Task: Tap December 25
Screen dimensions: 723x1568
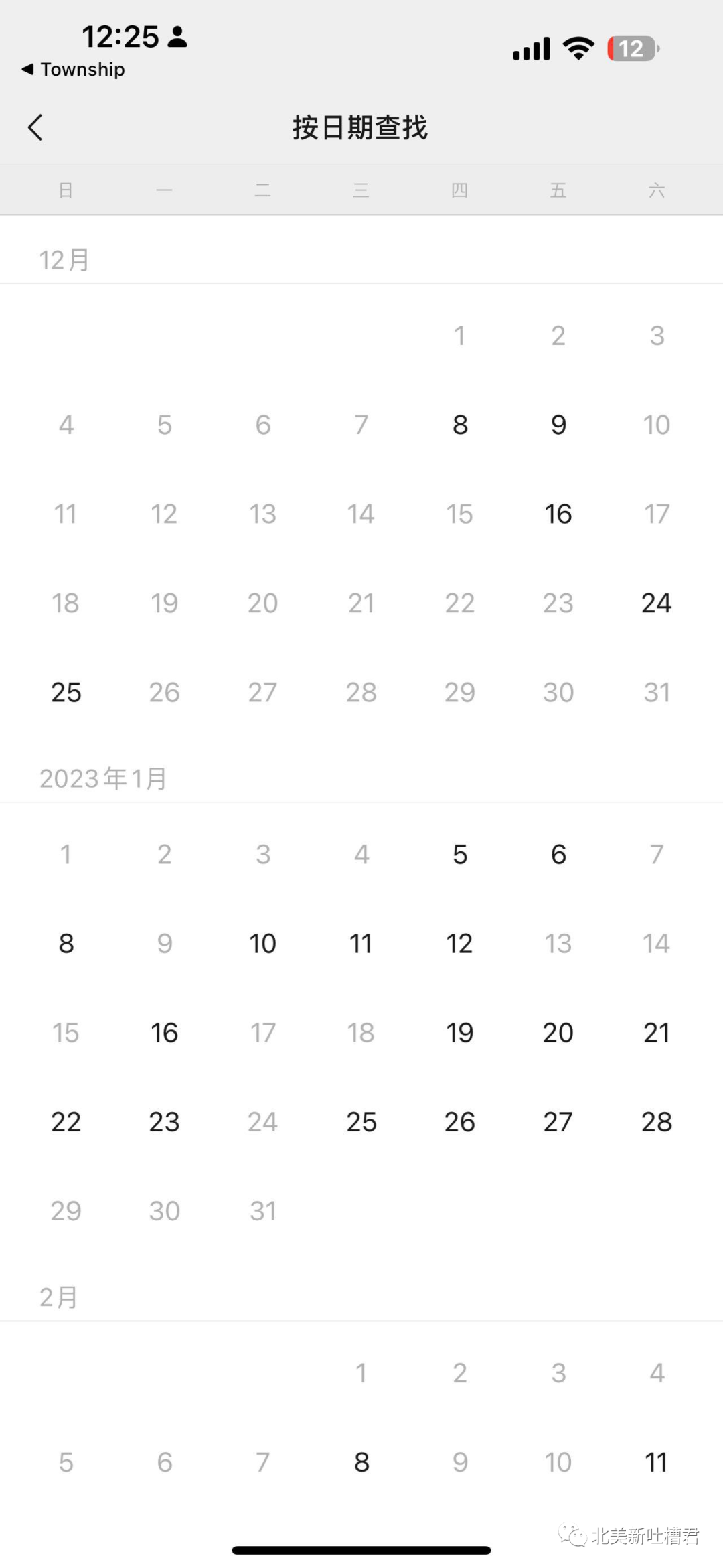Action: [x=66, y=692]
